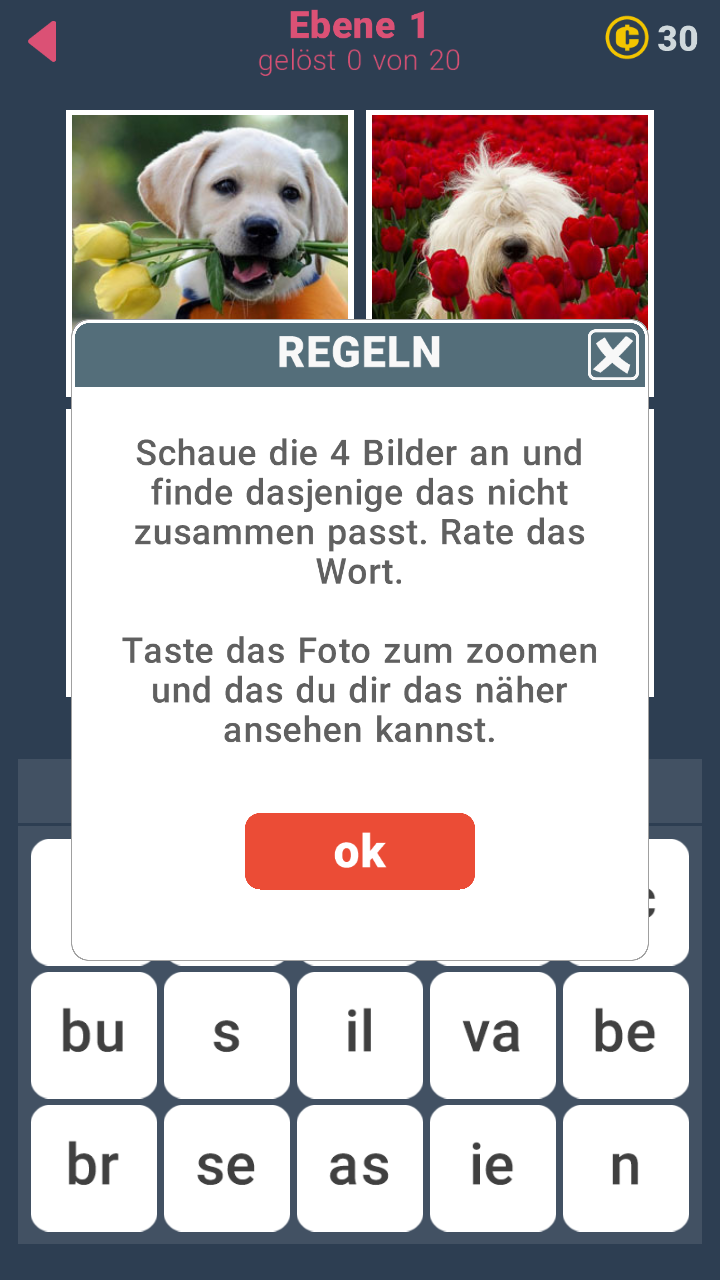
Task: Pick the 'va' letter tile
Action: [493, 1035]
